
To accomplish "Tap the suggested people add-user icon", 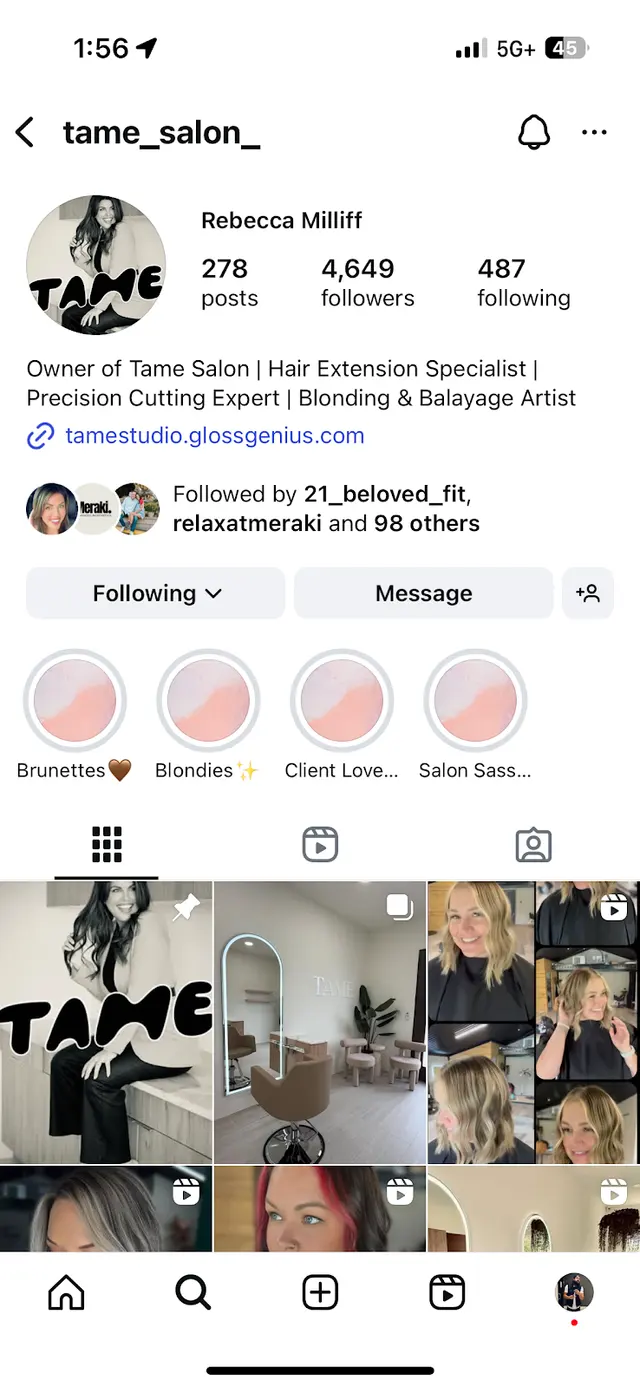I will pyautogui.click(x=588, y=593).
